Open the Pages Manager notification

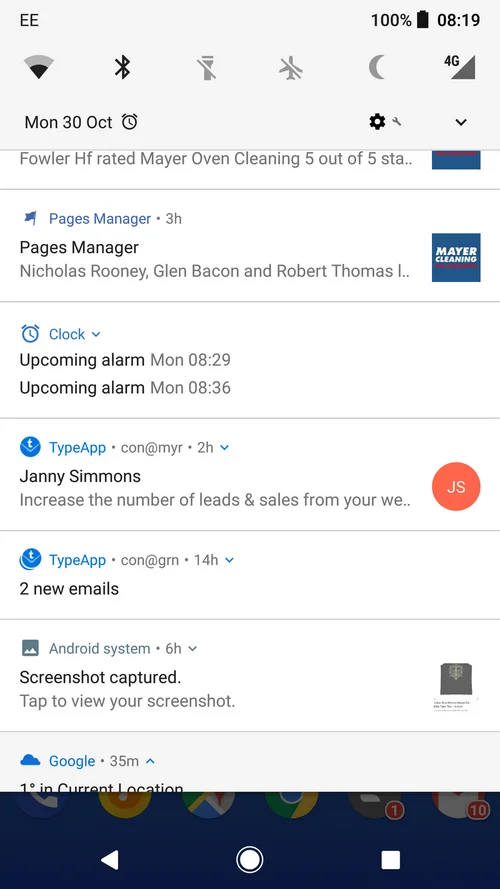point(250,246)
